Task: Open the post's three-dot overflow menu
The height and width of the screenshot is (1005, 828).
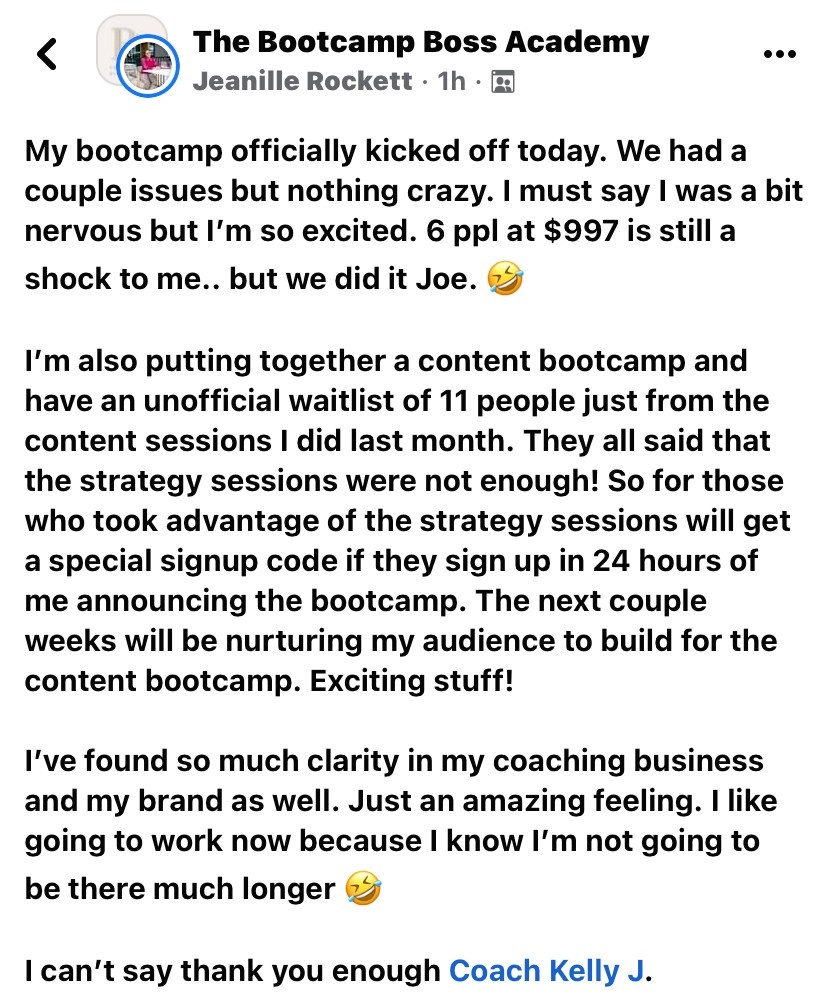Action: point(779,55)
